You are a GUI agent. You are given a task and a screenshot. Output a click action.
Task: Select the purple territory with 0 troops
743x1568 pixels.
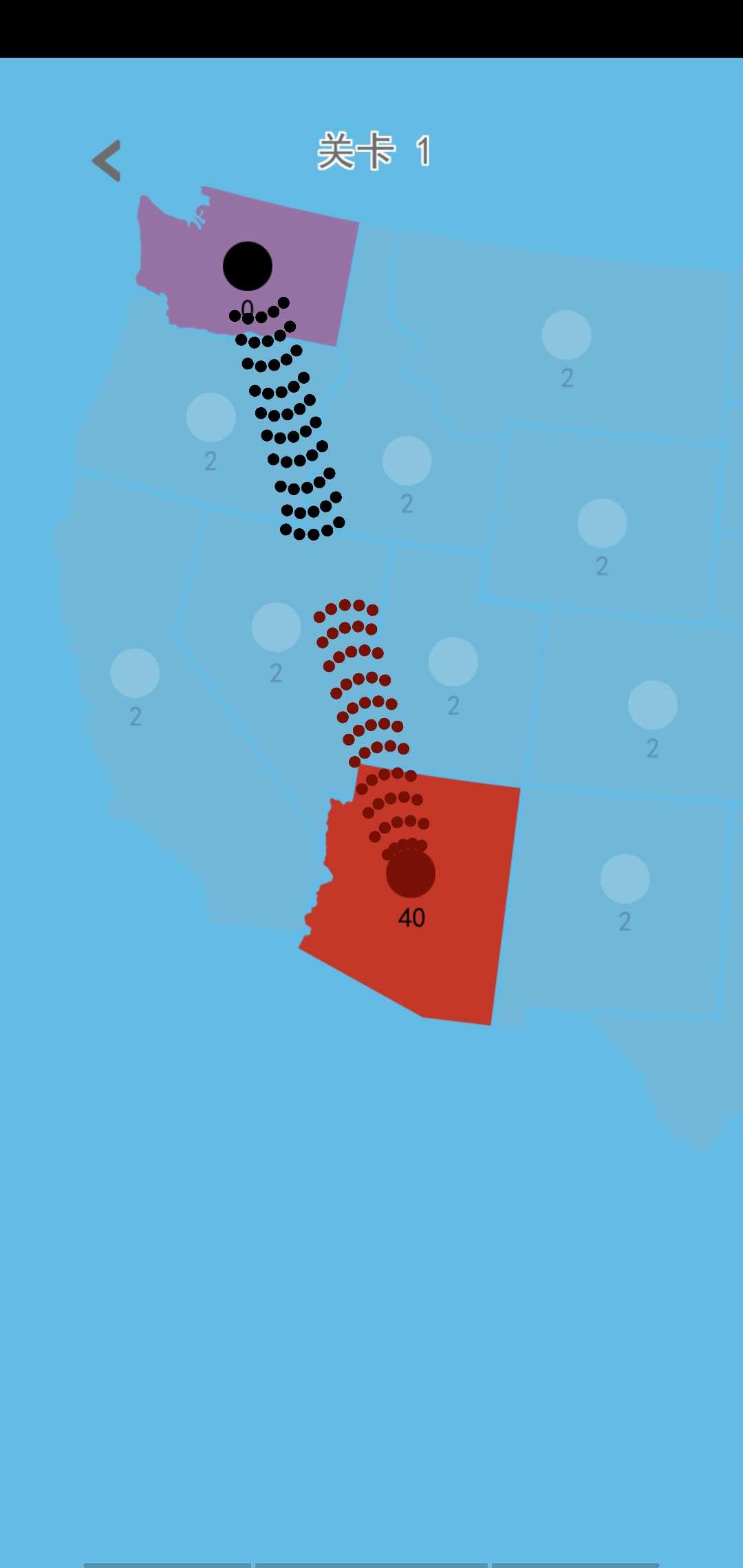pos(248,266)
